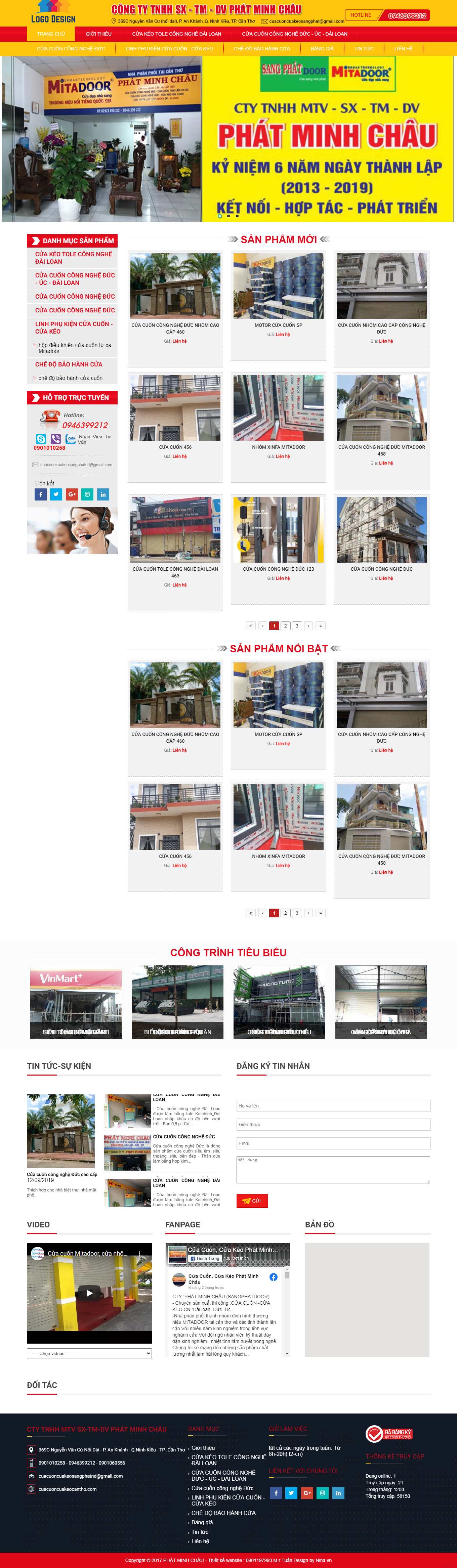Play the Cửa cuốn Mitadoor video
This screenshot has width=457, height=1568.
pos(89,1293)
